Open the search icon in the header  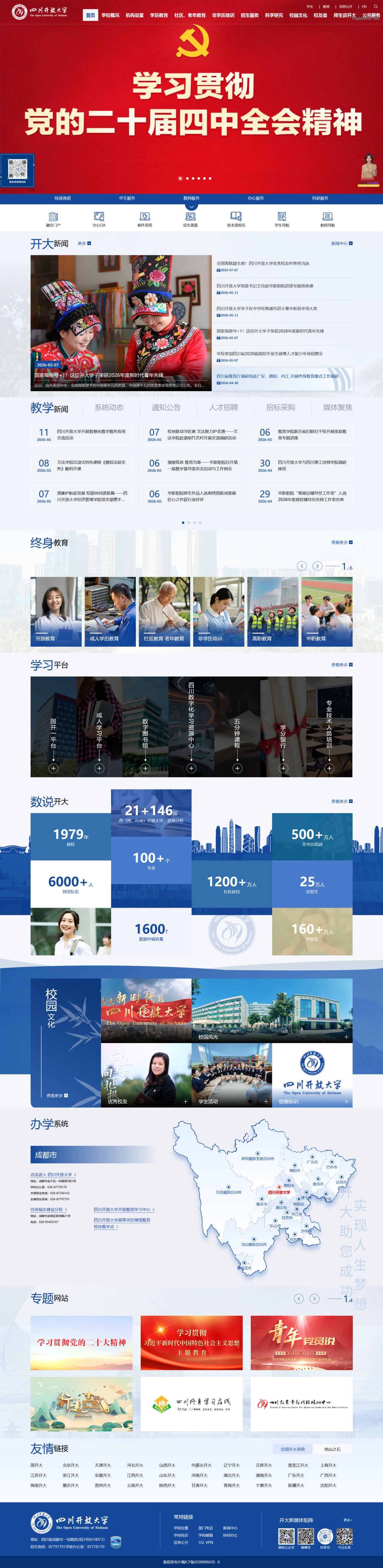click(x=376, y=7)
